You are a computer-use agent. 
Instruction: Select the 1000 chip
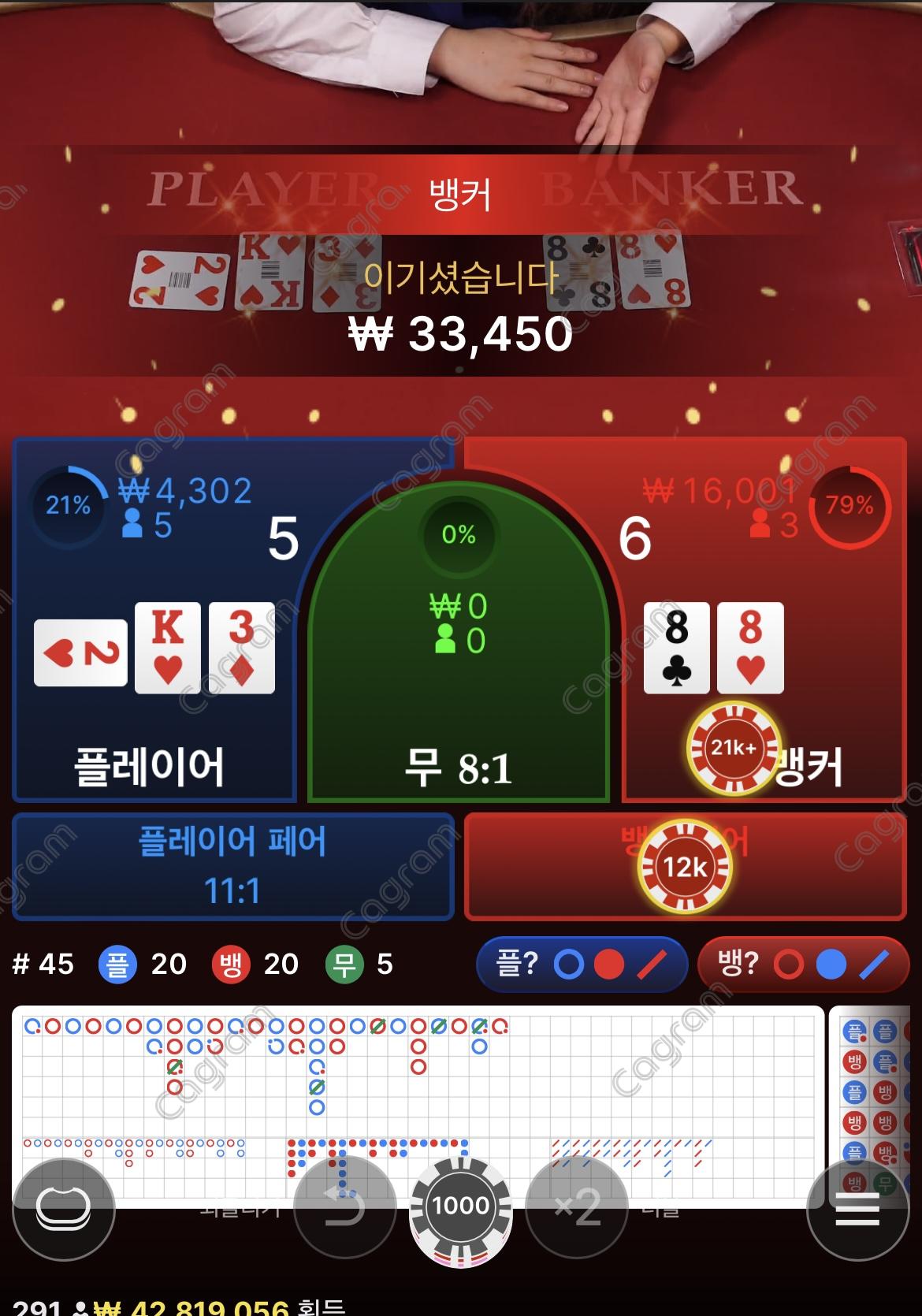tap(460, 1206)
